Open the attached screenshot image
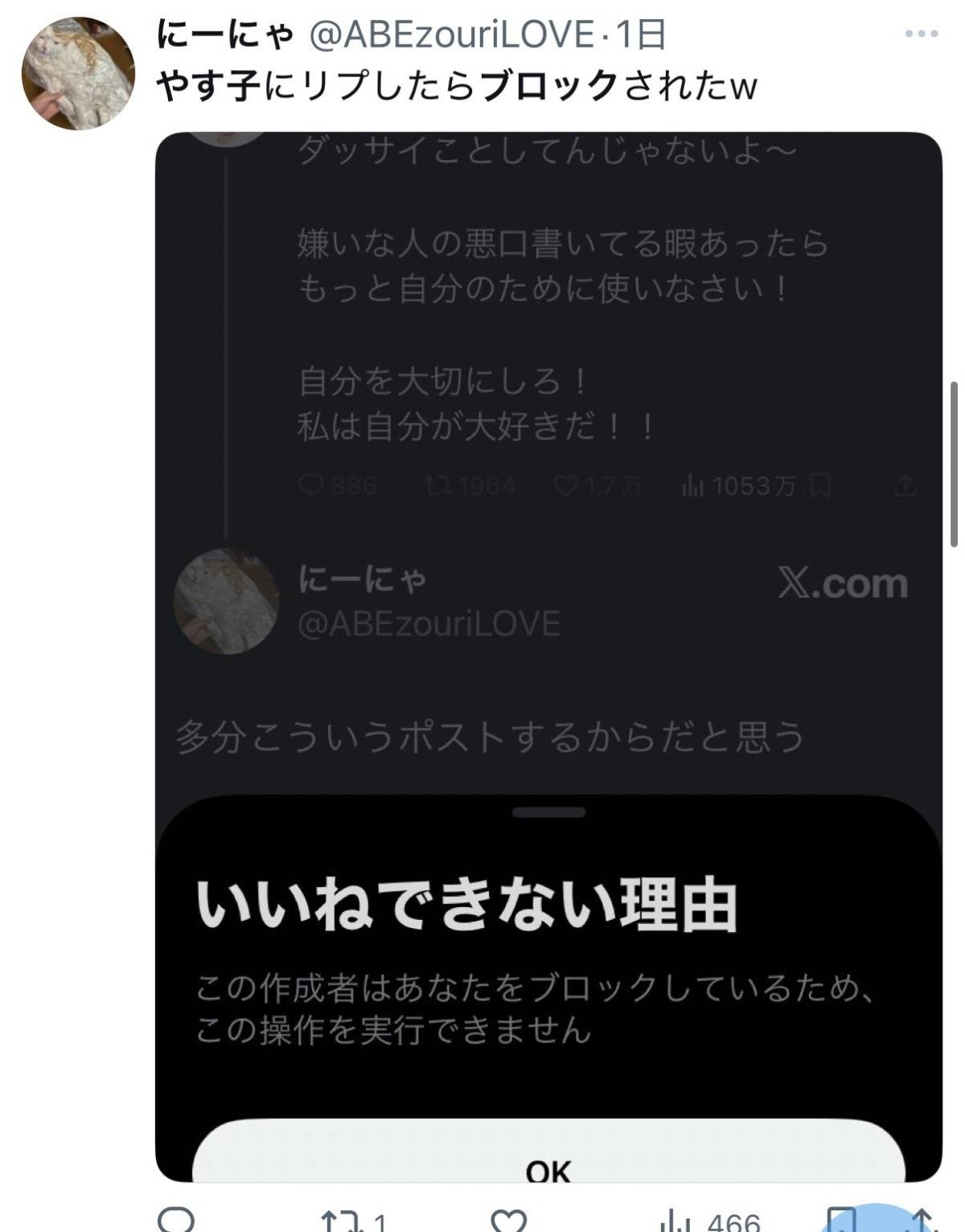 548,483
